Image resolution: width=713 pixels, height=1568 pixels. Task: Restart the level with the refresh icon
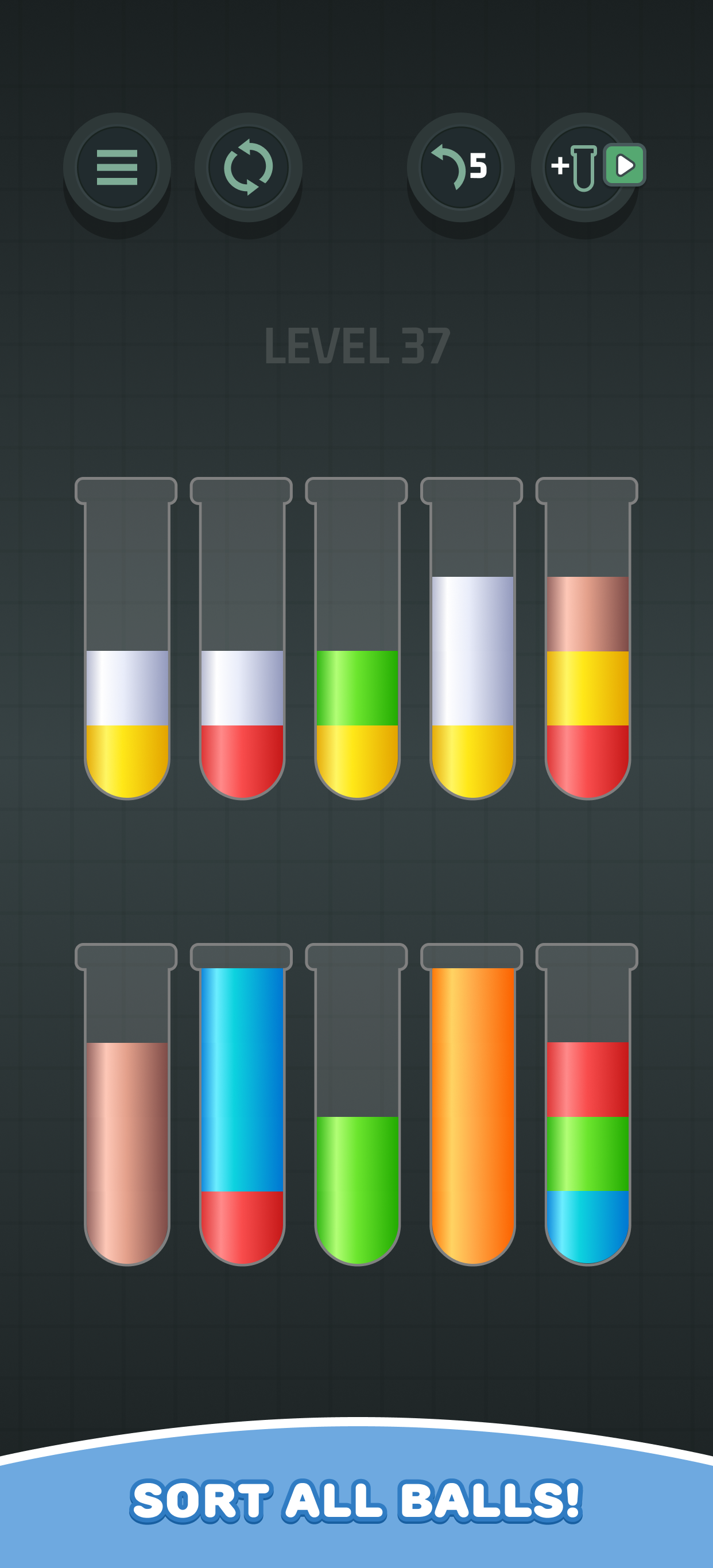point(248,168)
